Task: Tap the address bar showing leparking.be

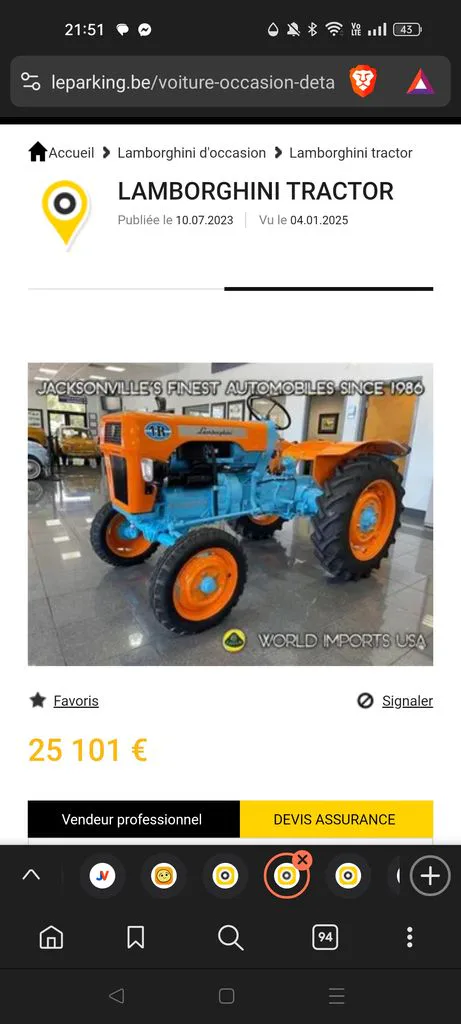Action: (x=193, y=82)
